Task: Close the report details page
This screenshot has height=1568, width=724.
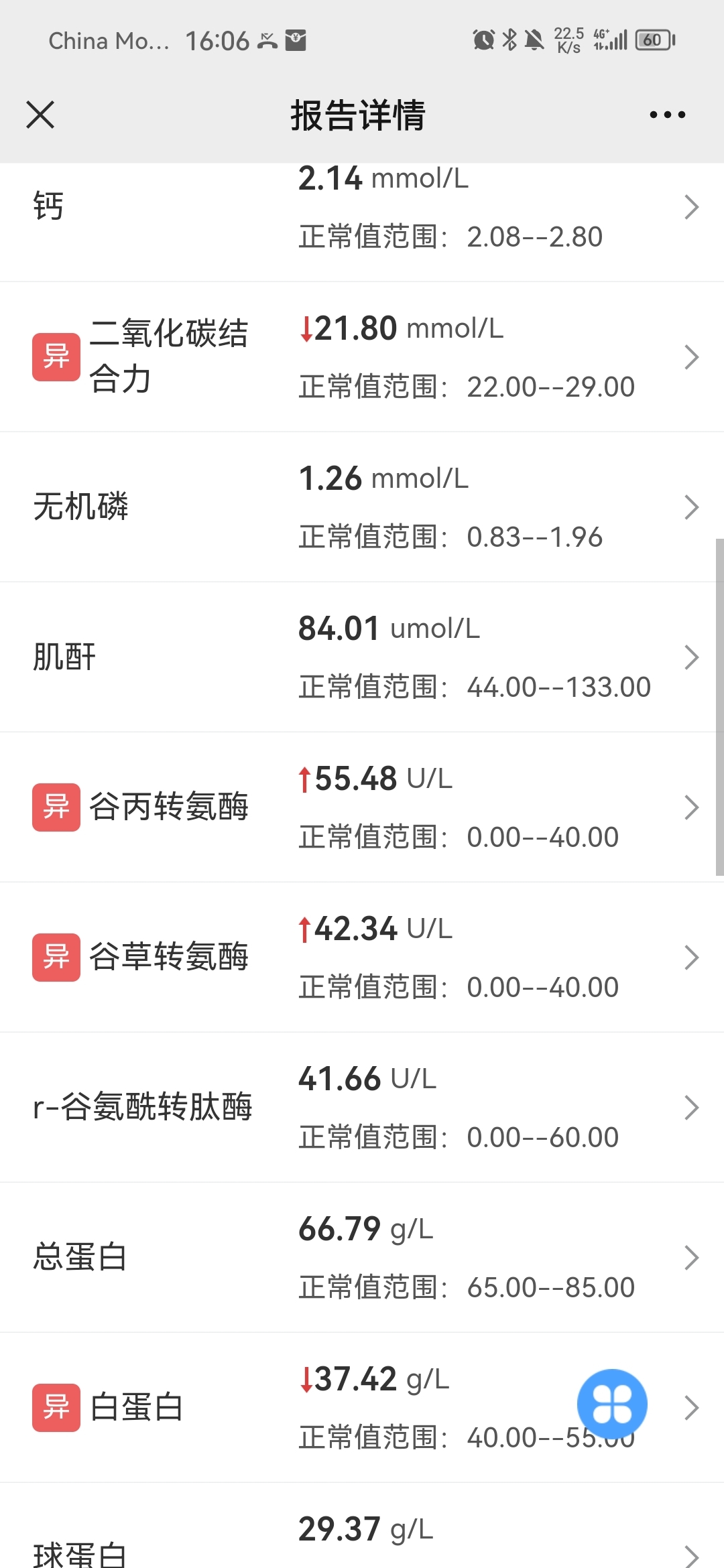Action: [x=40, y=115]
